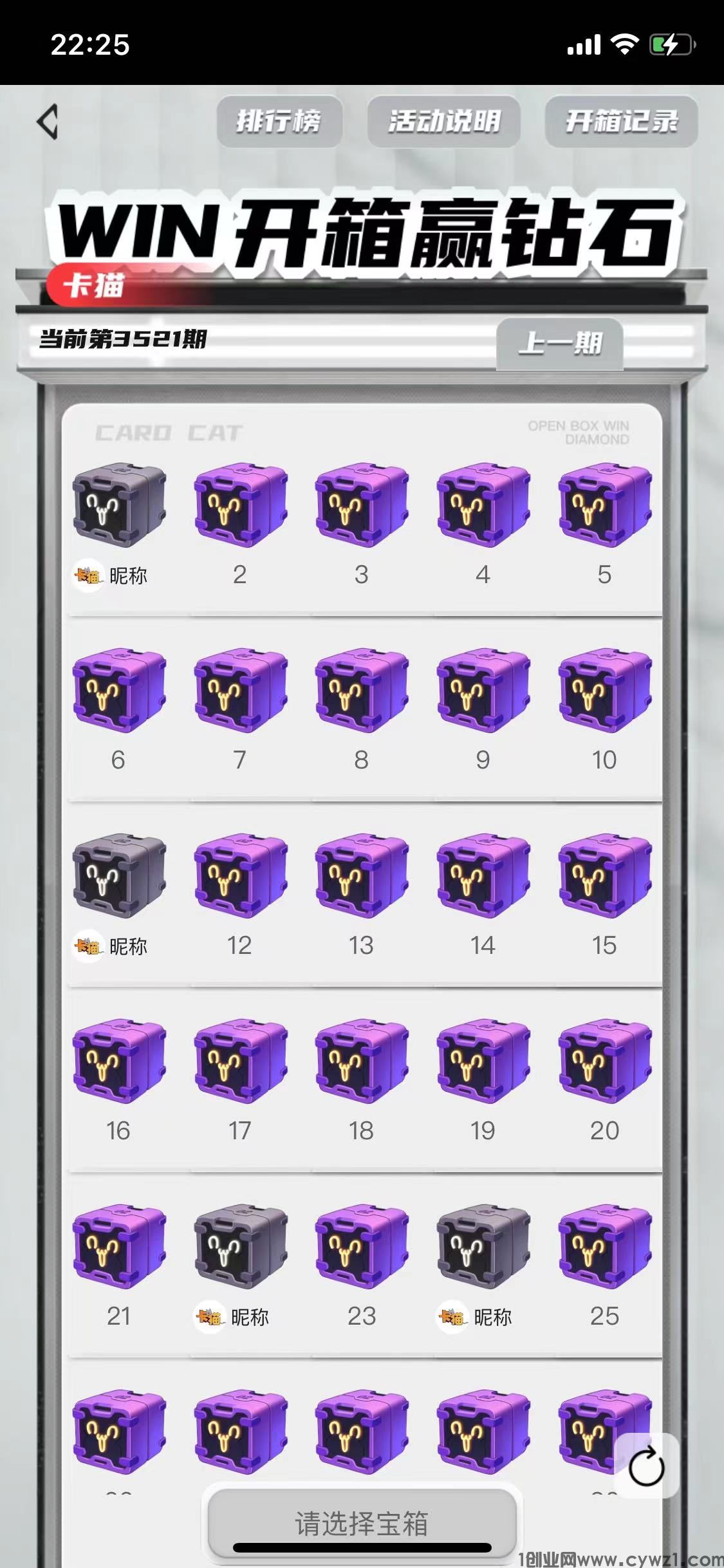Choose treasure box number 19
Screen dimensions: 724x1568
click(483, 1061)
